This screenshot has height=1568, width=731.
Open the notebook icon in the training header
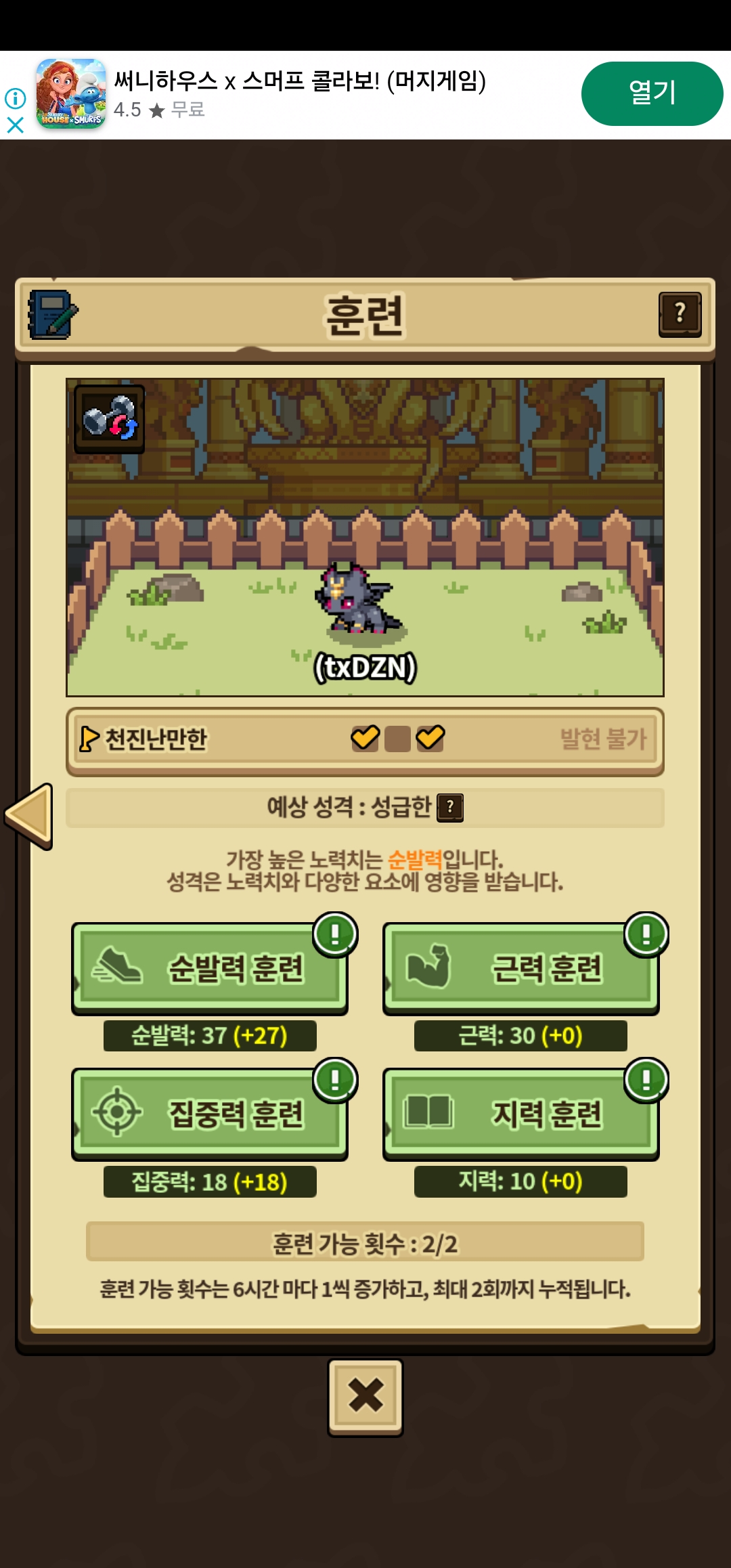click(53, 315)
